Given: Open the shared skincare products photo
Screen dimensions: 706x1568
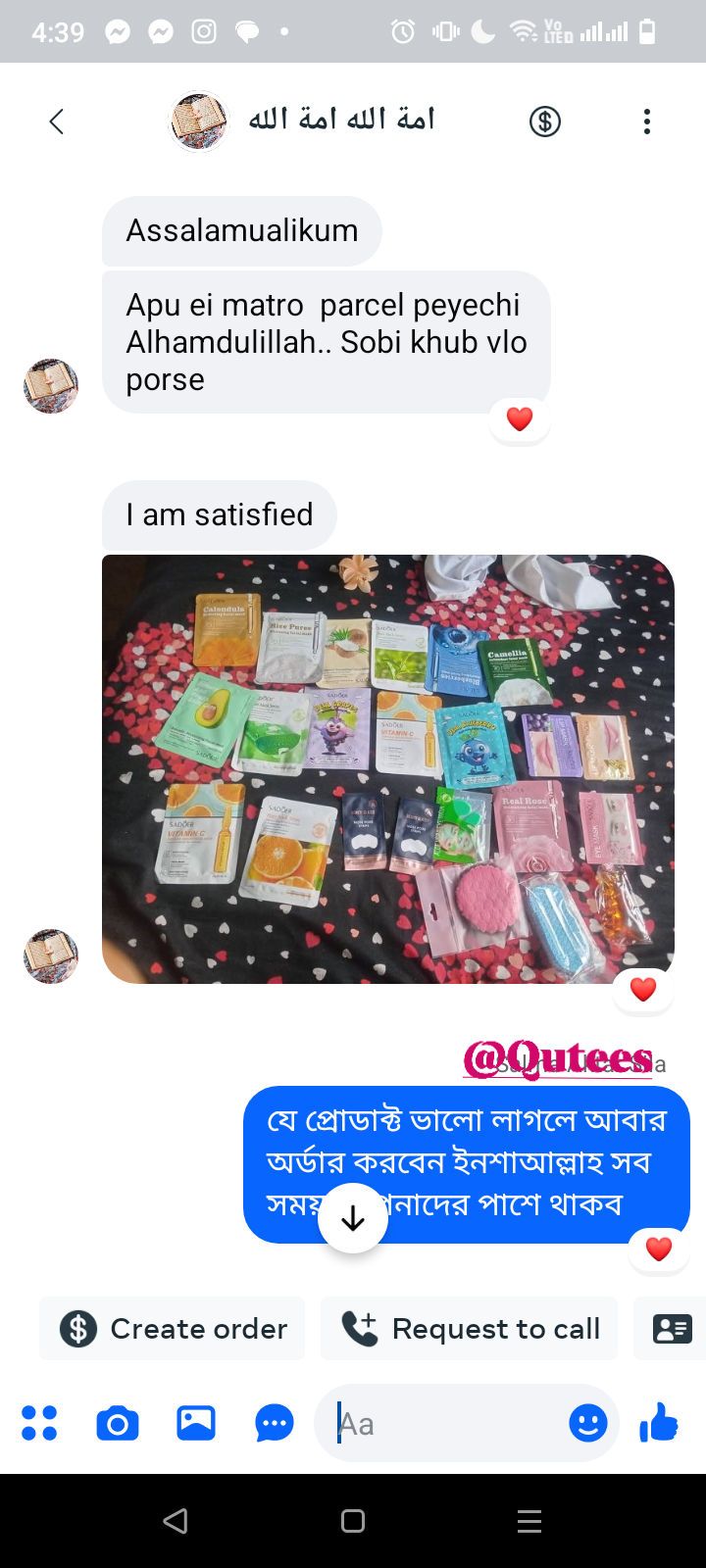Looking at the screenshot, I should 388,769.
